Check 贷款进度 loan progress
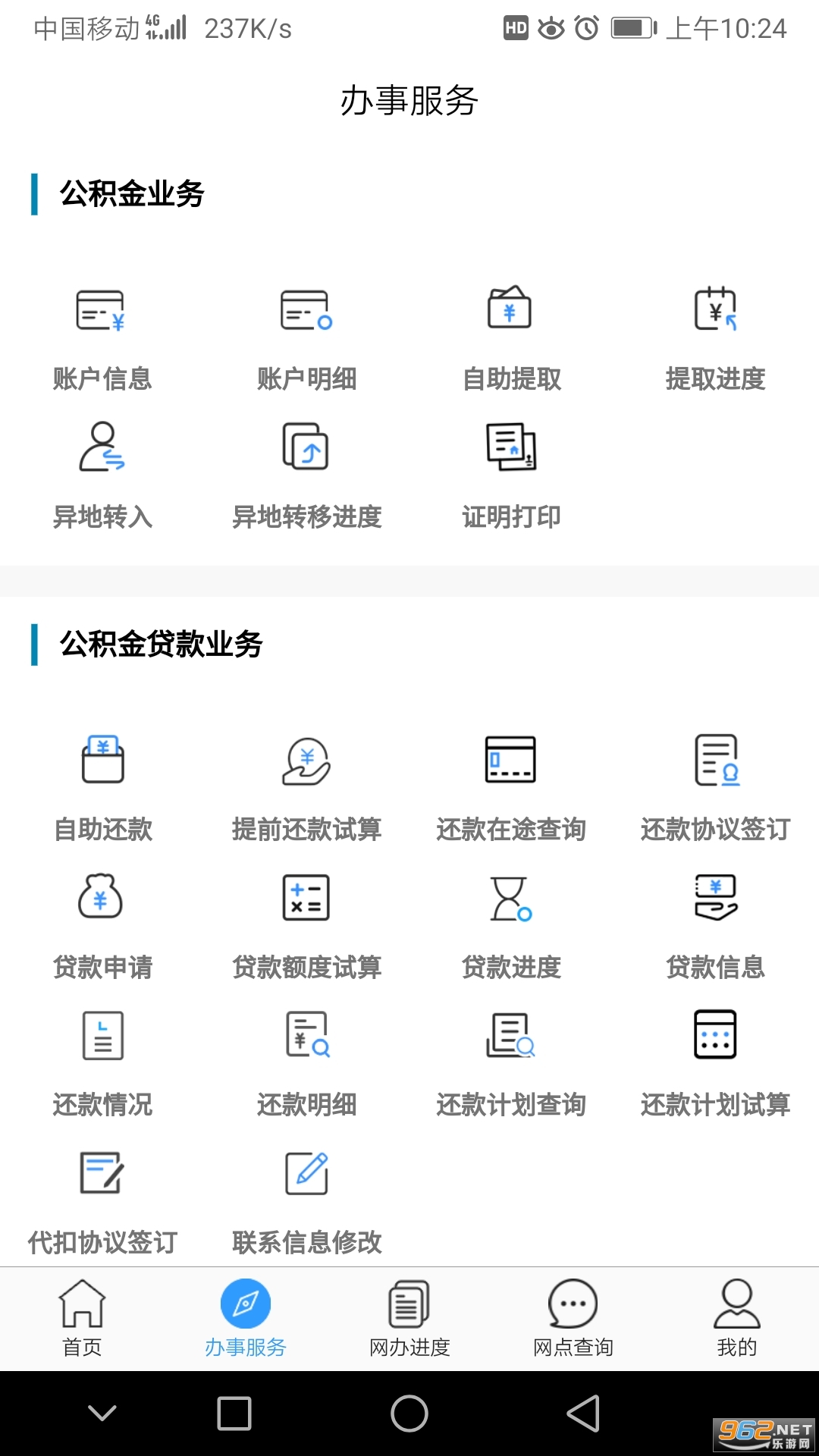Screen dimensions: 819x1456 coord(511,926)
